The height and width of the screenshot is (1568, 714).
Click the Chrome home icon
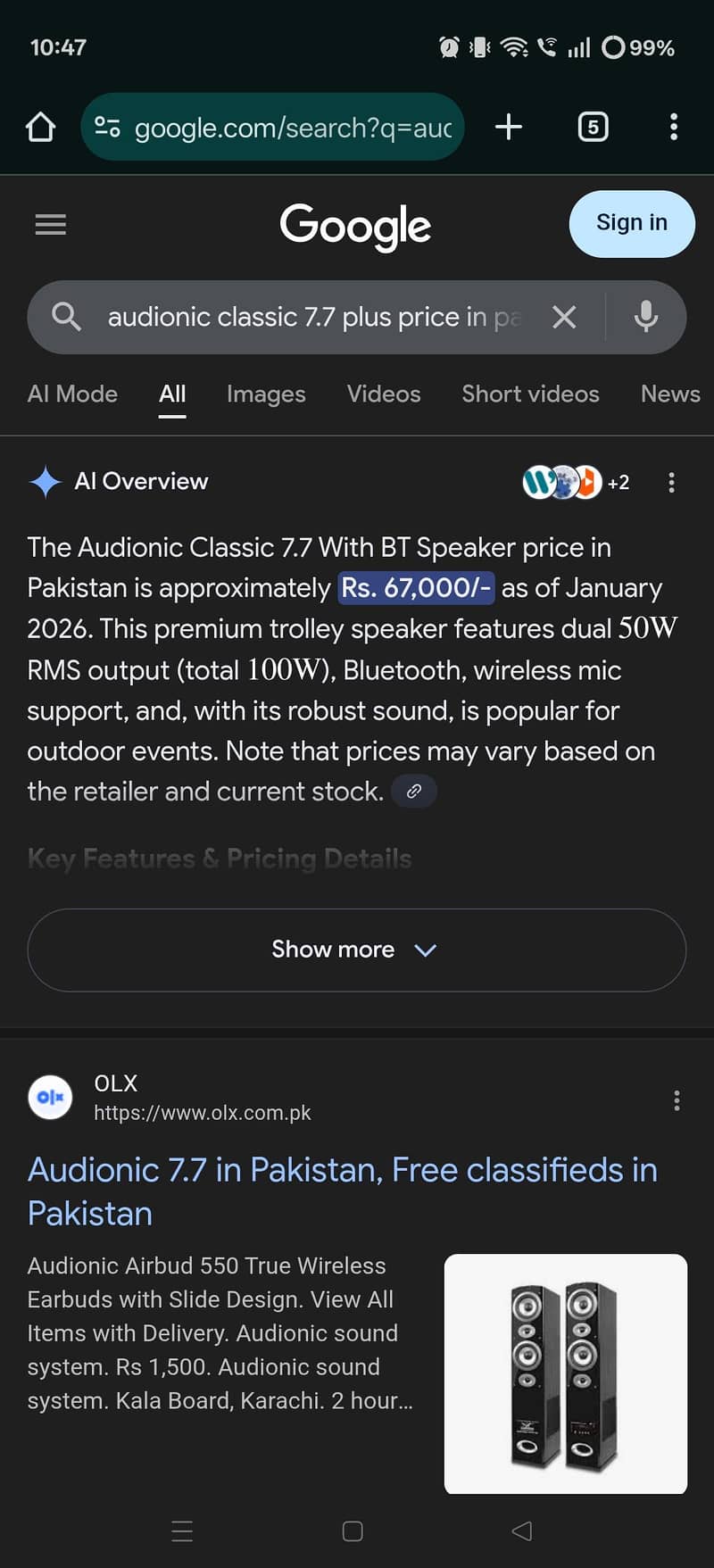coord(39,127)
